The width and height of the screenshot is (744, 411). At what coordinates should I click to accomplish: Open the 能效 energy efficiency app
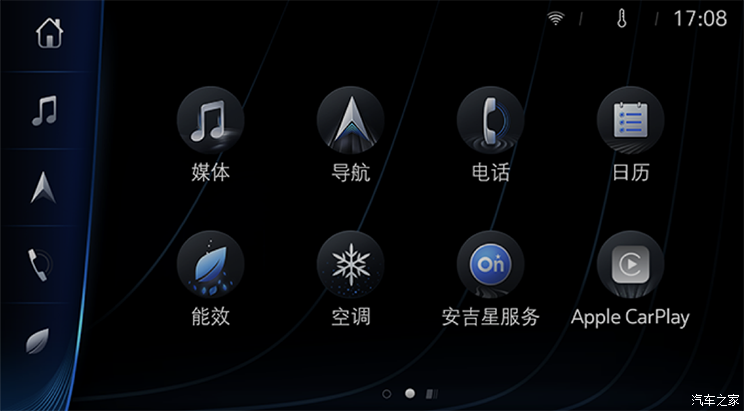(x=210, y=265)
